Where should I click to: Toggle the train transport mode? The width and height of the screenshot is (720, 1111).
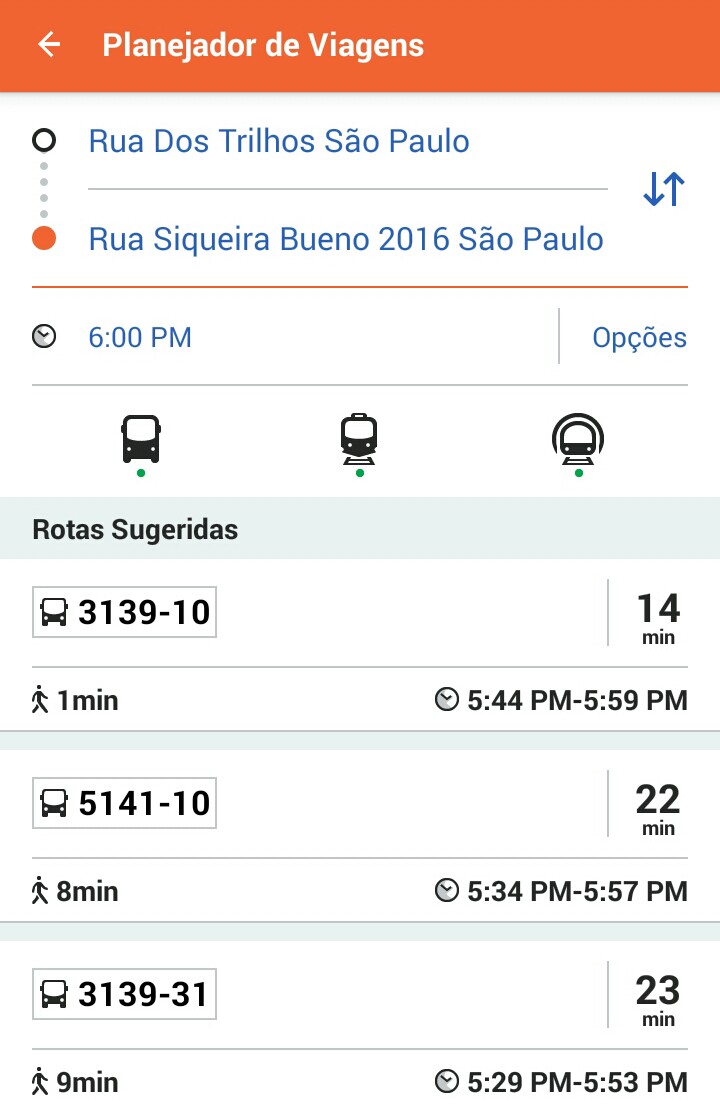pos(359,440)
